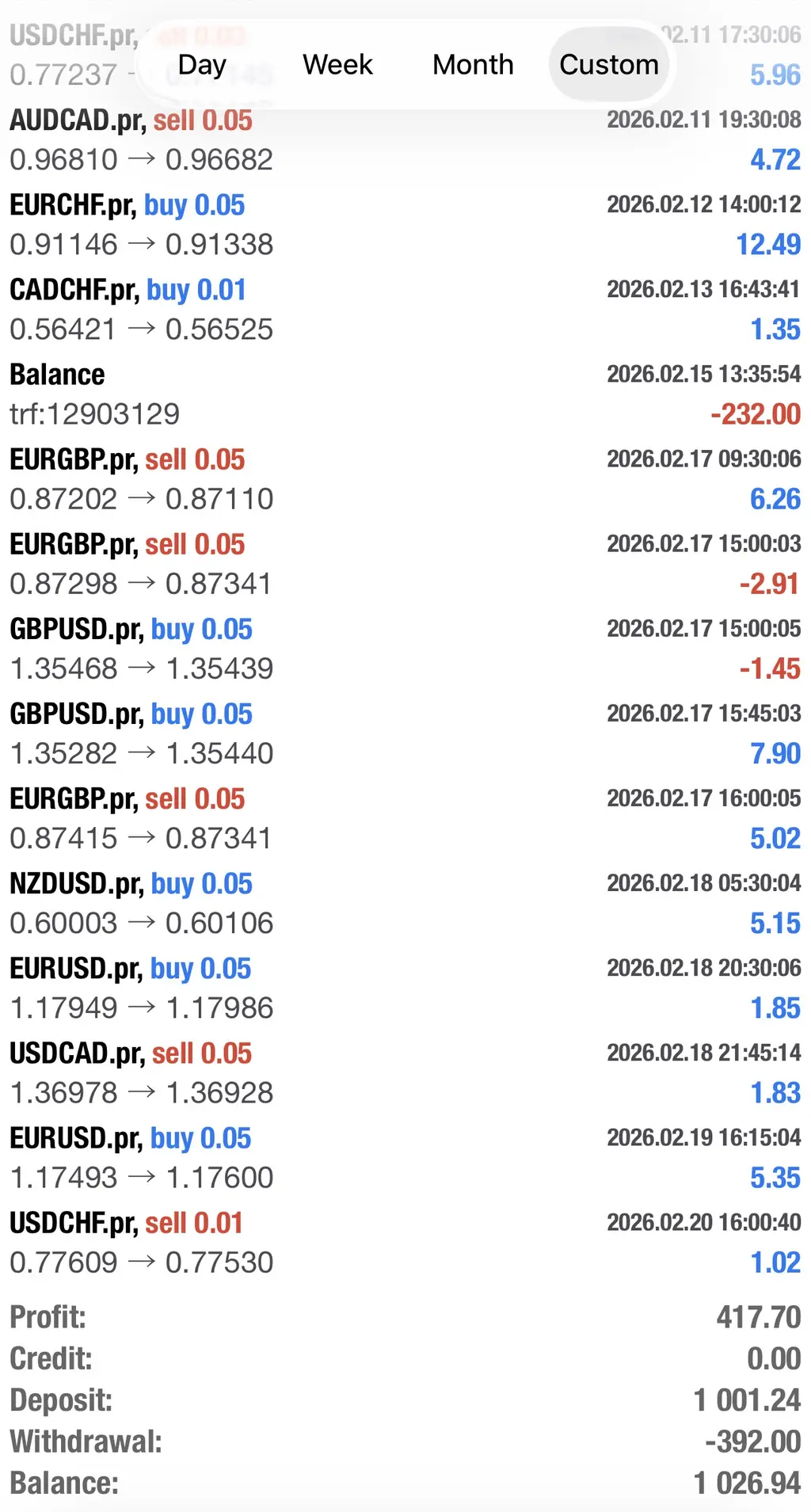Image resolution: width=811 pixels, height=1512 pixels.
Task: Open USDCHF.pr sell 0.01 with 1.02 profit
Action: (405, 1242)
